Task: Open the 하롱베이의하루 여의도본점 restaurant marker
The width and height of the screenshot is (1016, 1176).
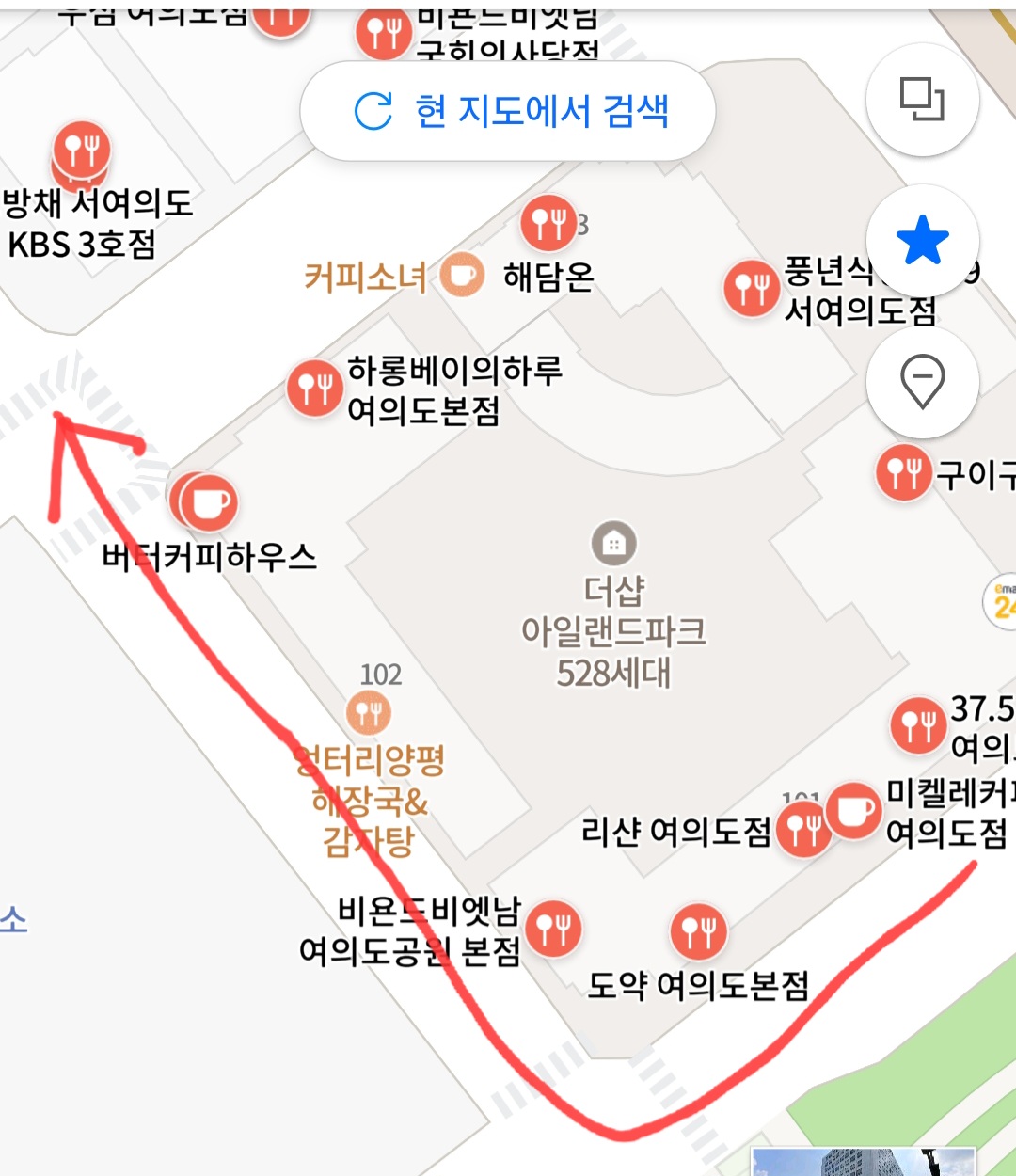Action: pos(314,387)
